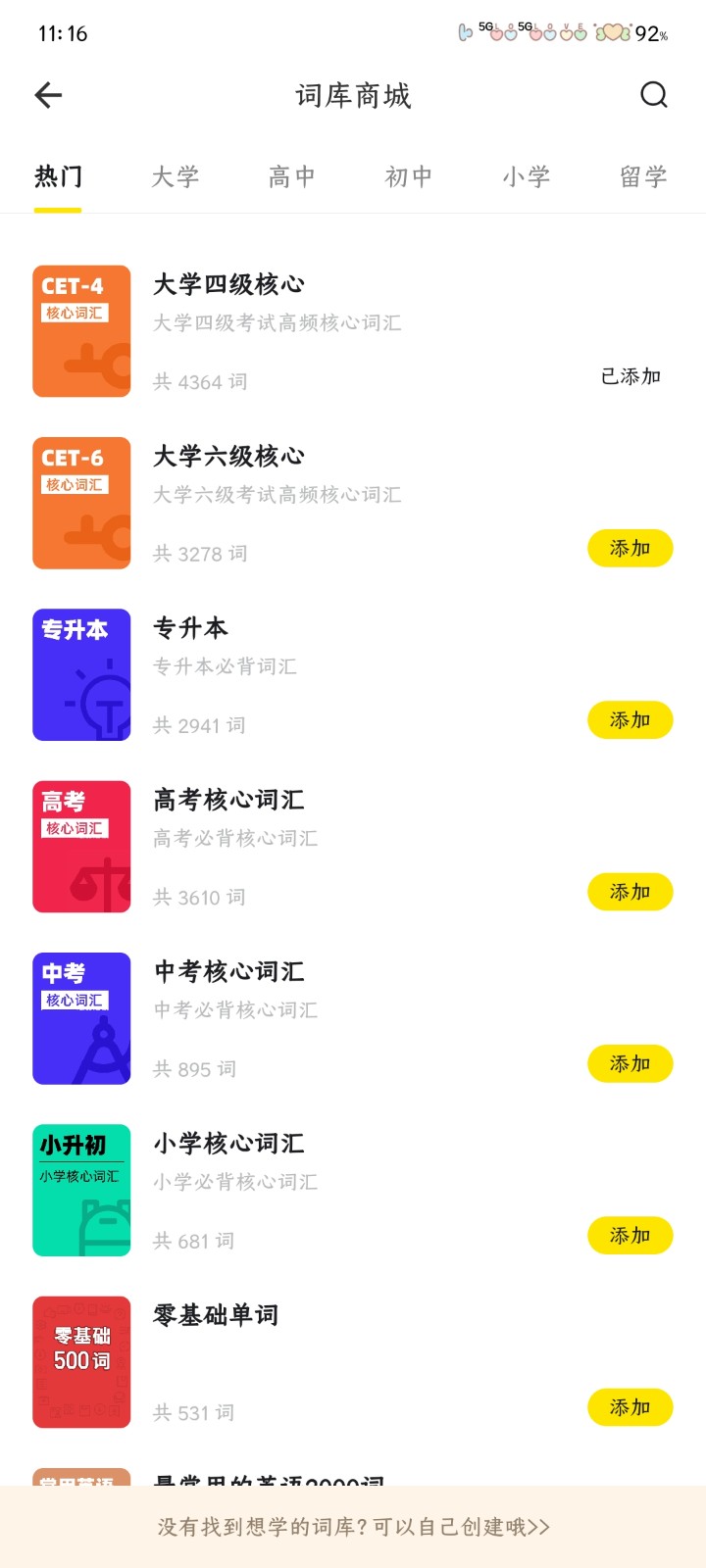Image resolution: width=706 pixels, height=1568 pixels.
Task: Tap the back arrow to leave 词库商城
Action: [x=47, y=95]
